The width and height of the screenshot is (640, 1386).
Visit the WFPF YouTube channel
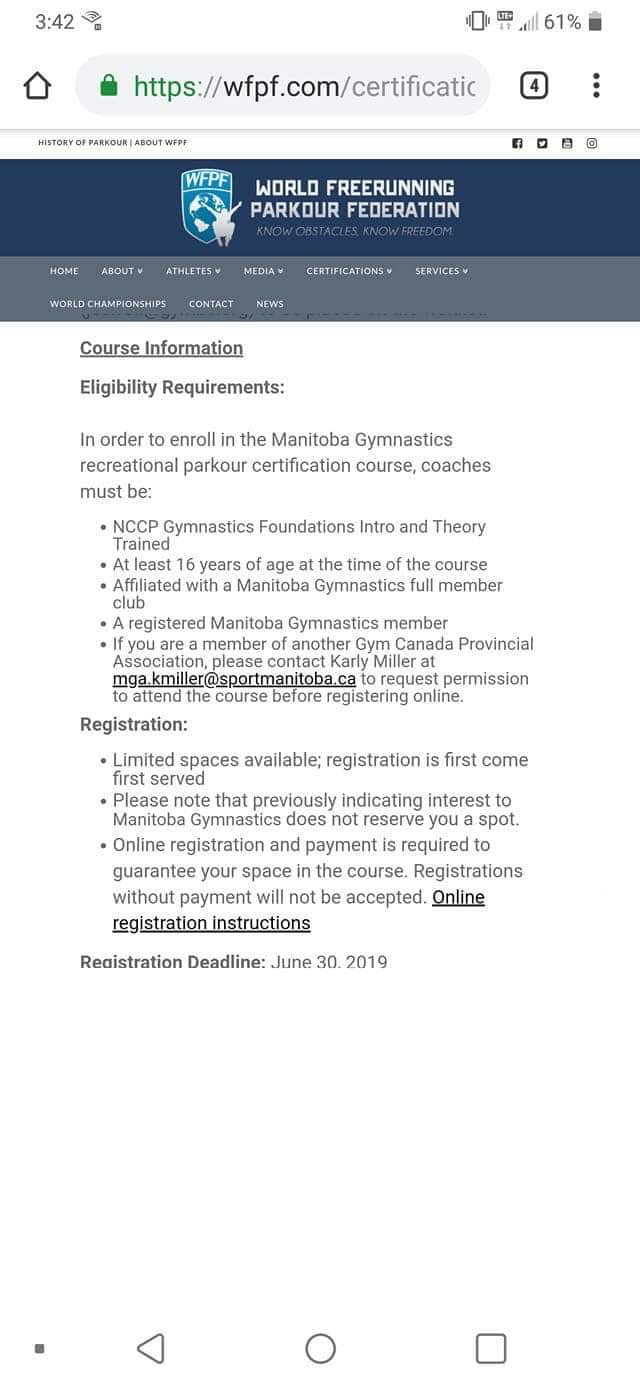pos(567,143)
